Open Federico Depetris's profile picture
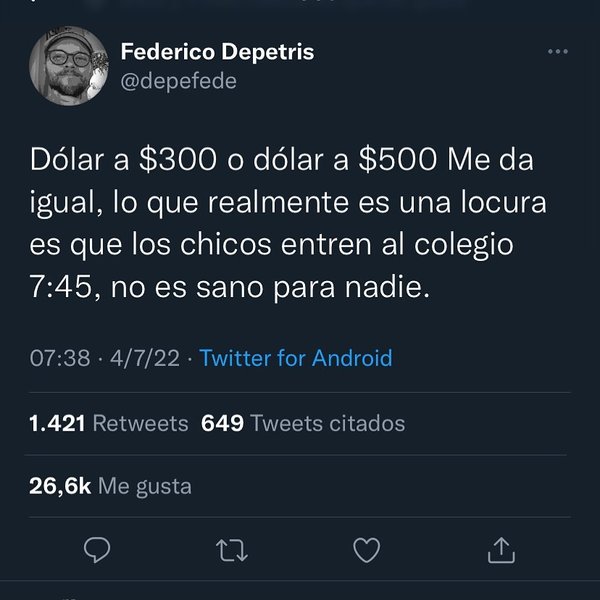 69,66
